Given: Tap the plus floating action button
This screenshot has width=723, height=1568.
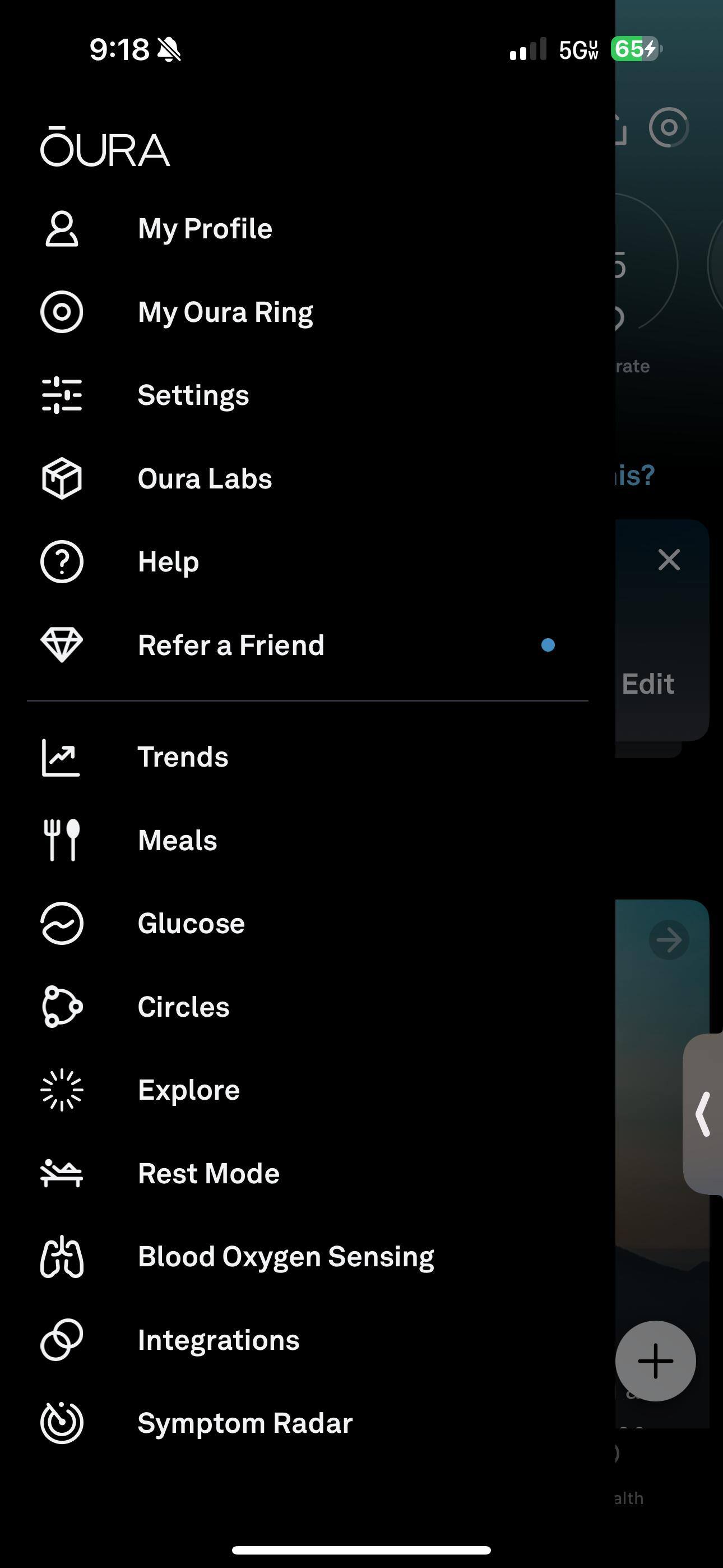Looking at the screenshot, I should point(655,1361).
